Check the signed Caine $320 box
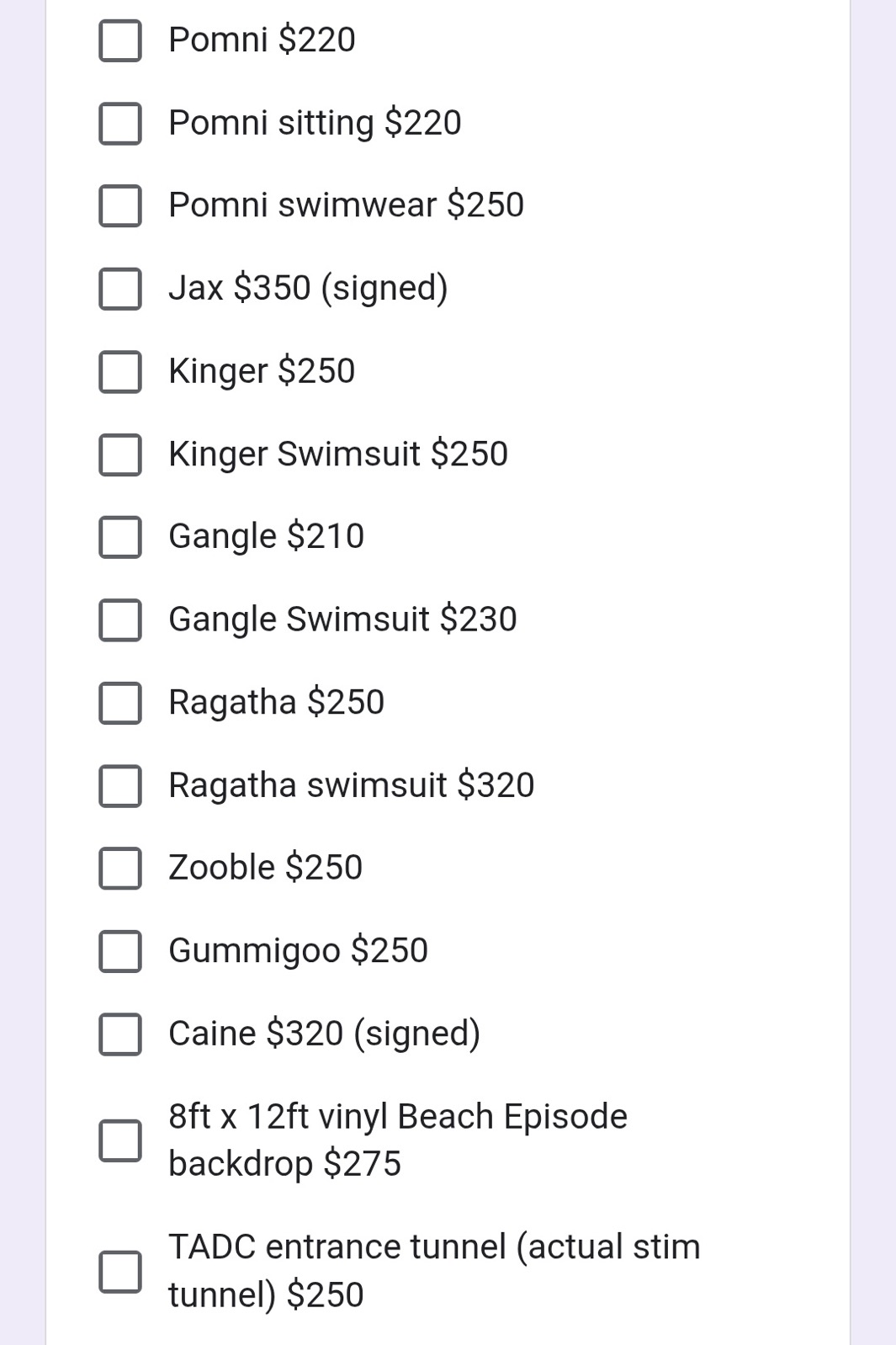Viewport: 896px width, 1345px height. 120,1034
